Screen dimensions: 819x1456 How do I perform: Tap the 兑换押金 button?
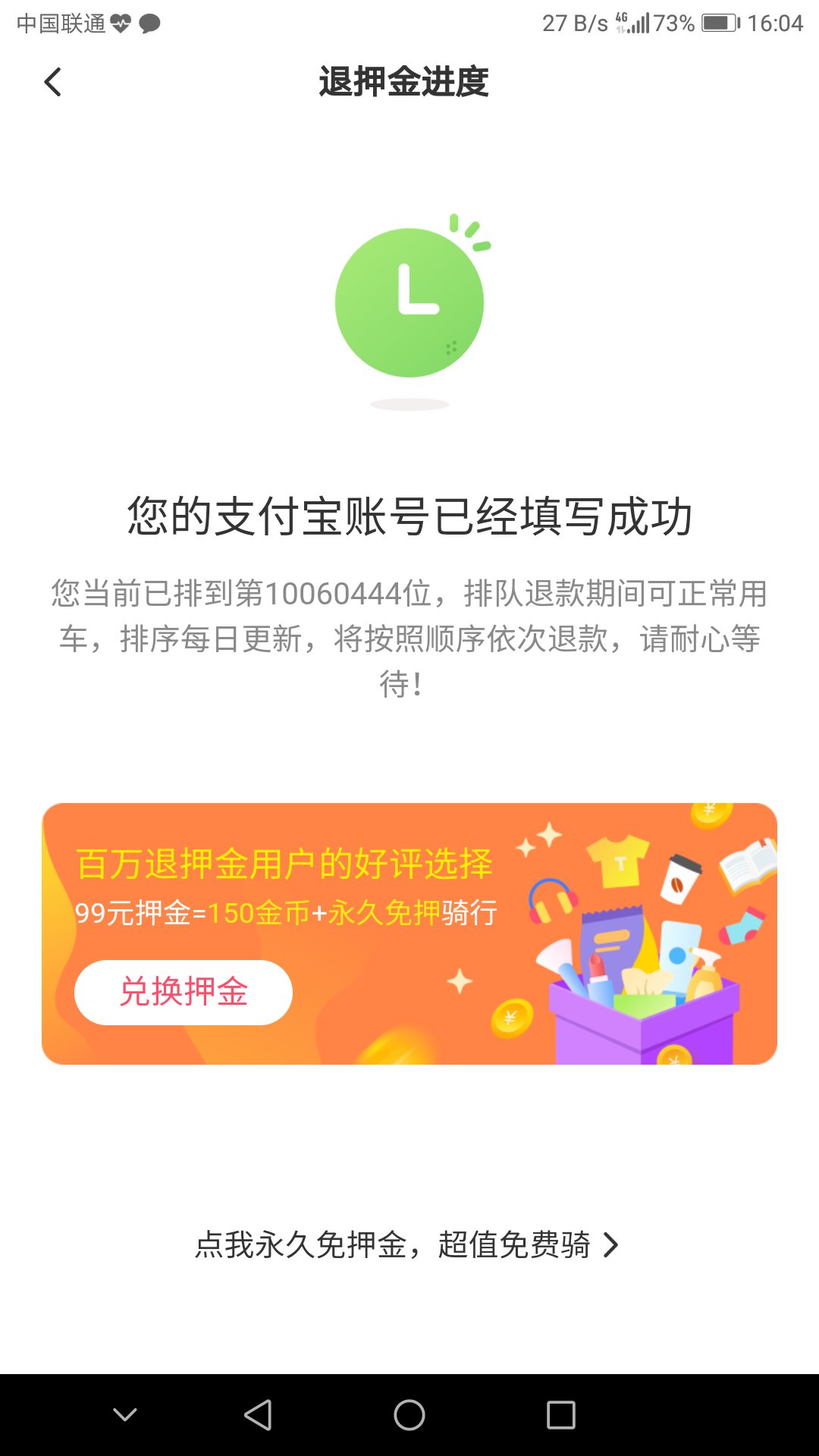pos(183,992)
